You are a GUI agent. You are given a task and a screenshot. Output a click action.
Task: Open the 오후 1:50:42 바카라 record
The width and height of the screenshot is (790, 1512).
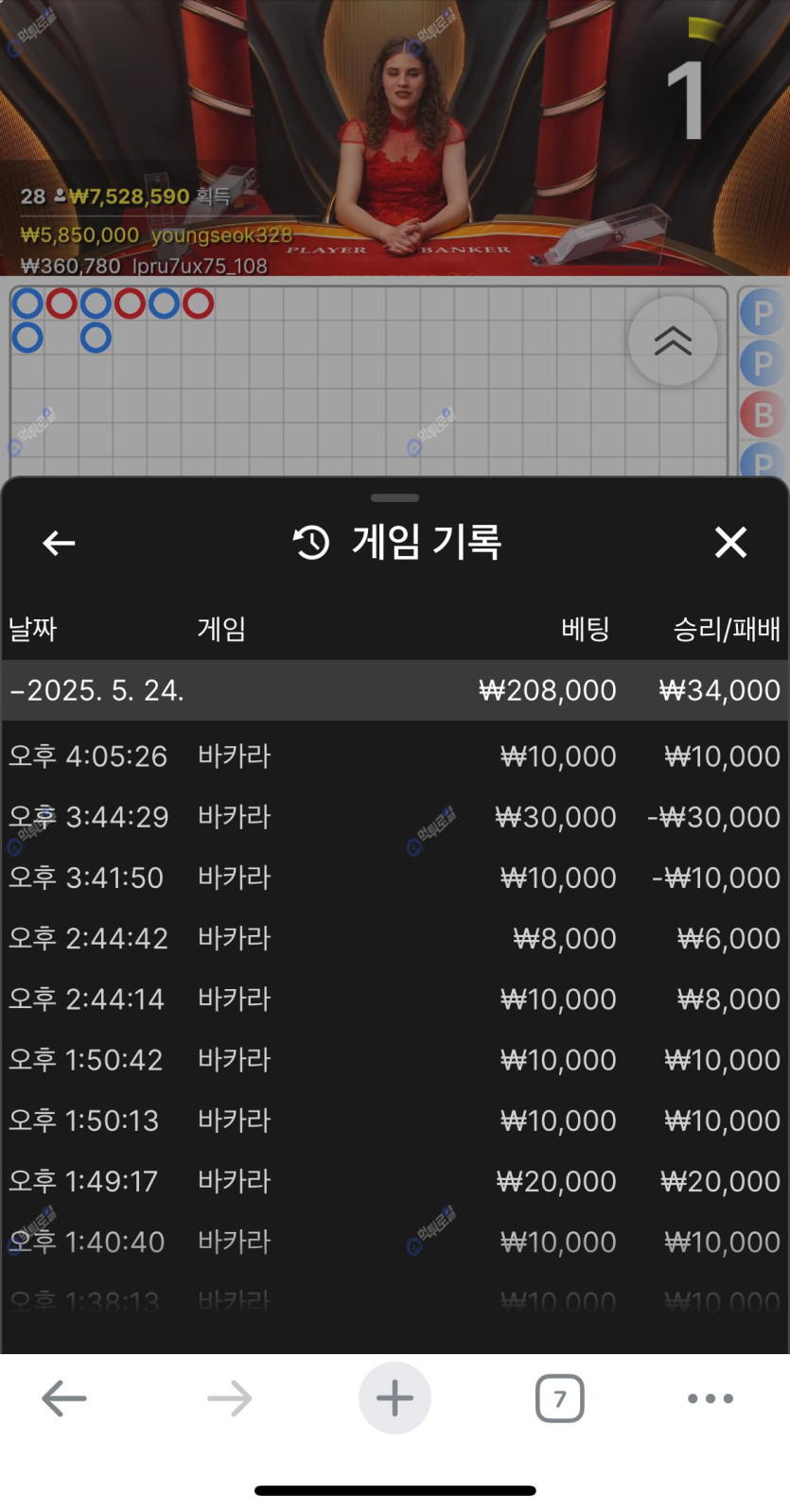coord(395,1059)
